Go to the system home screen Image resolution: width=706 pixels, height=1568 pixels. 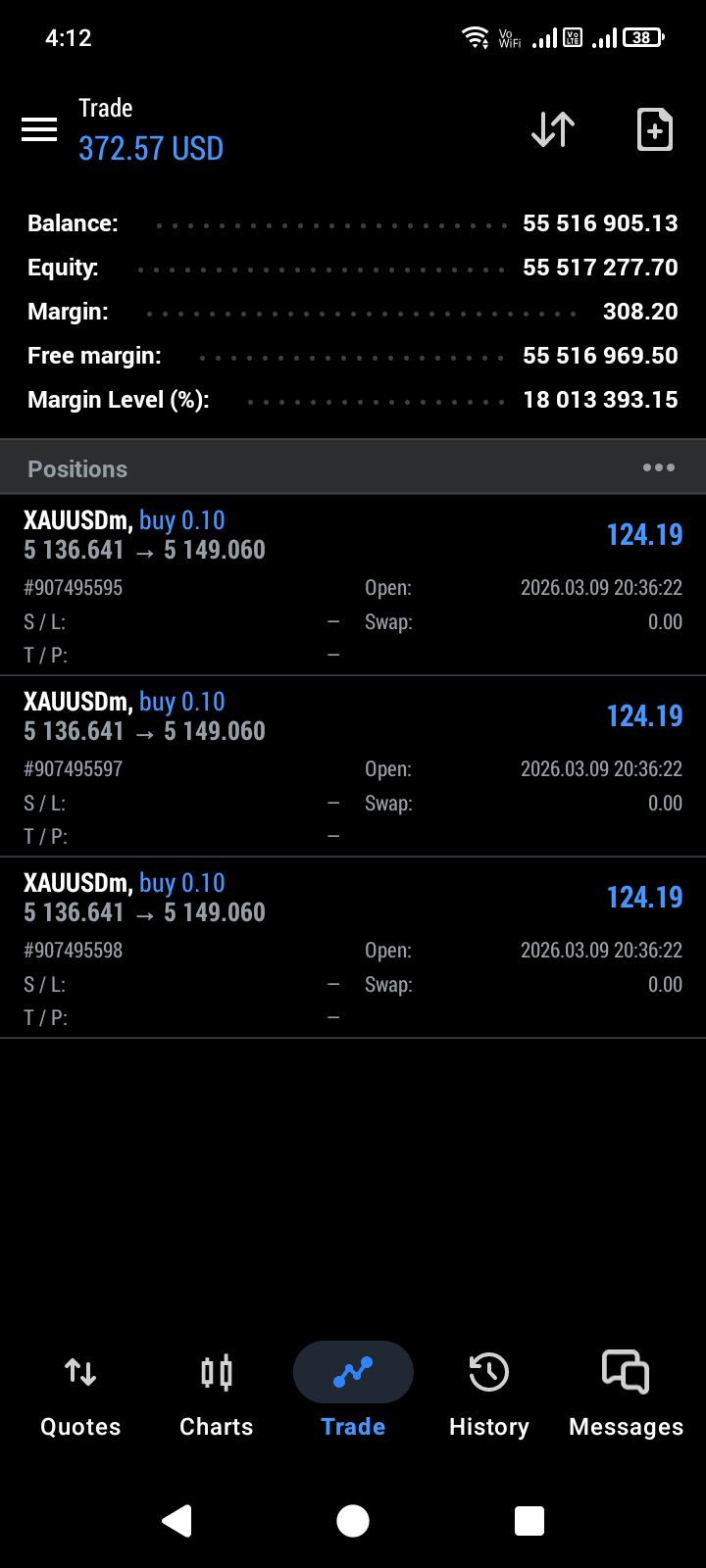pyautogui.click(x=353, y=1520)
